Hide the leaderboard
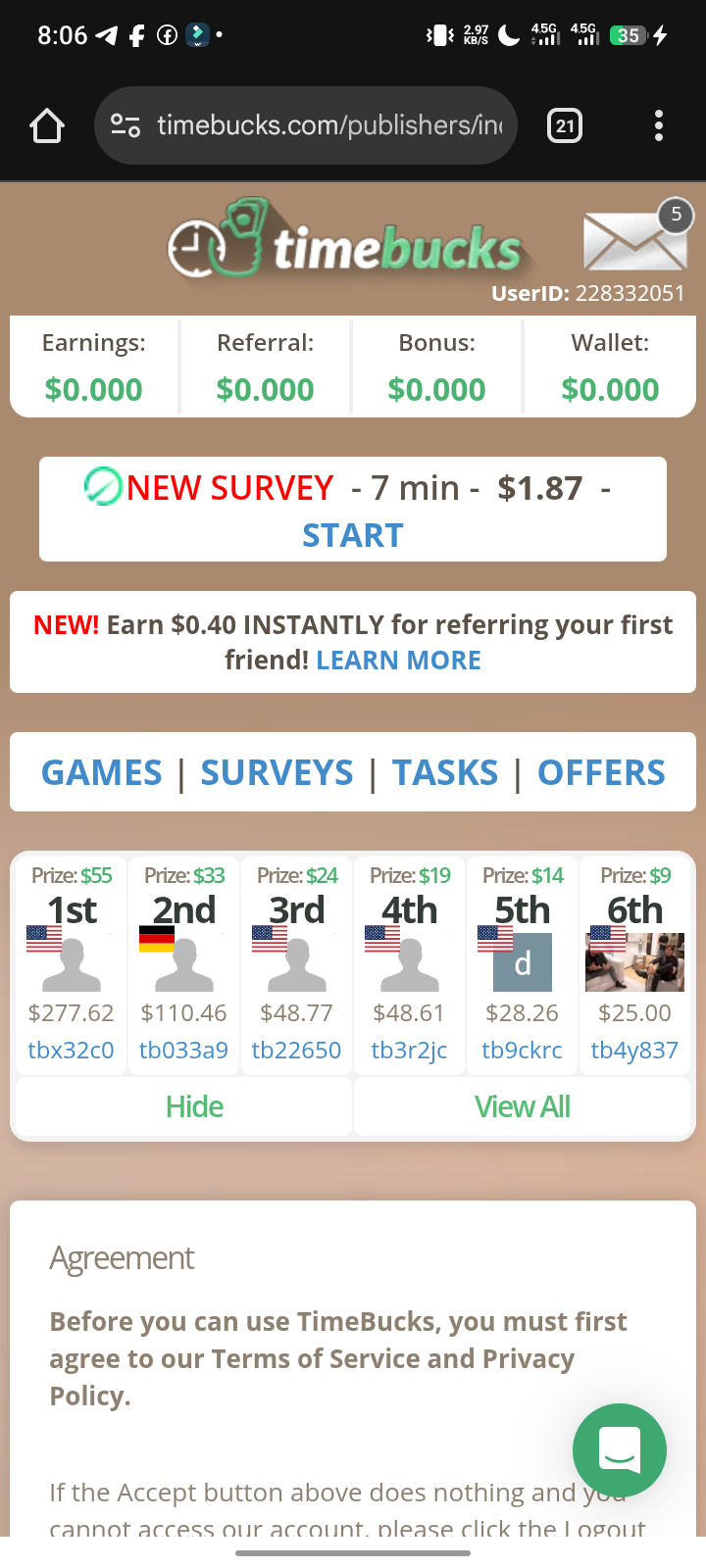This screenshot has height=1568, width=706. 194,1106
